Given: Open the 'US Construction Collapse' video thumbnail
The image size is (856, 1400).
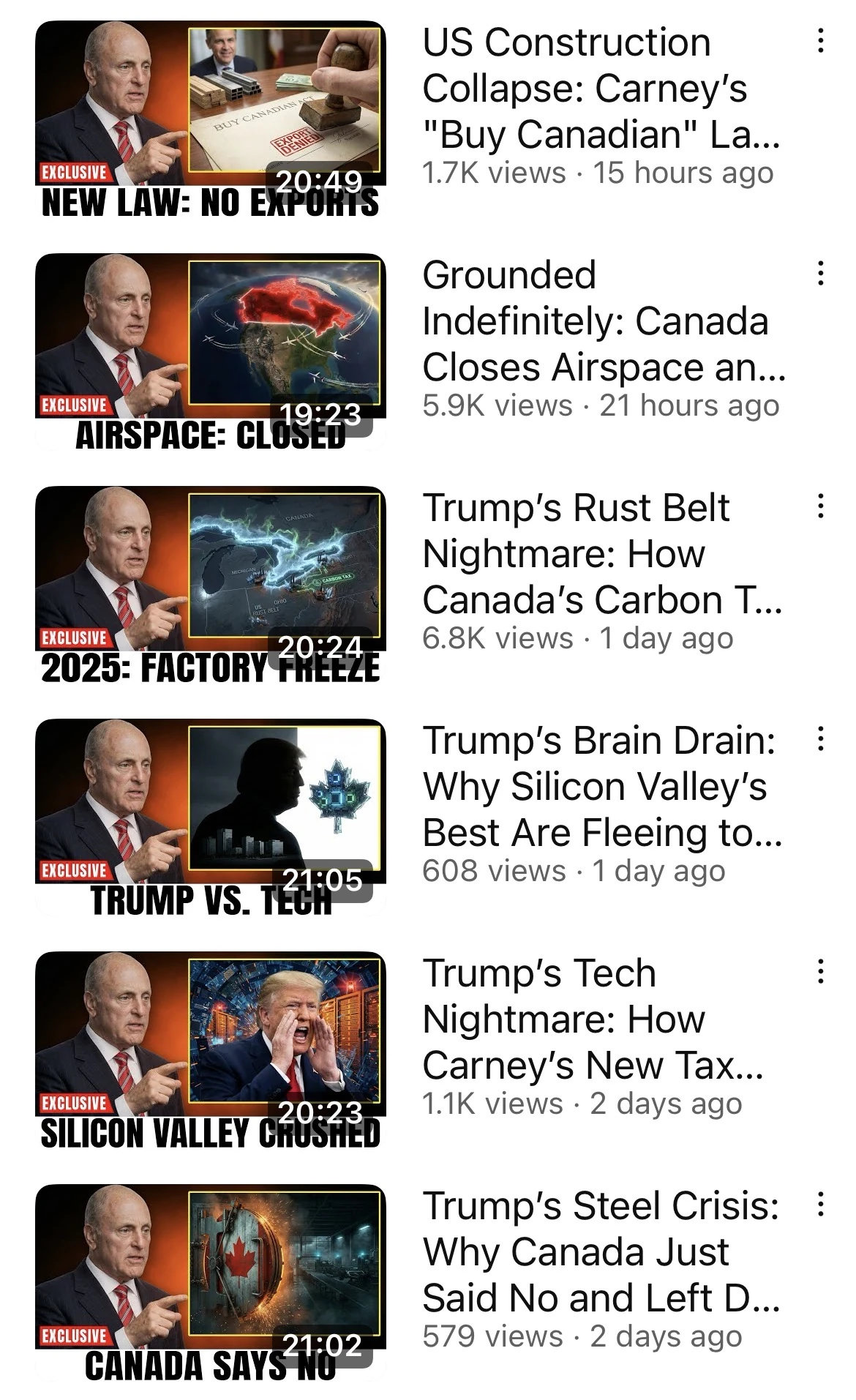Looking at the screenshot, I should [x=210, y=119].
